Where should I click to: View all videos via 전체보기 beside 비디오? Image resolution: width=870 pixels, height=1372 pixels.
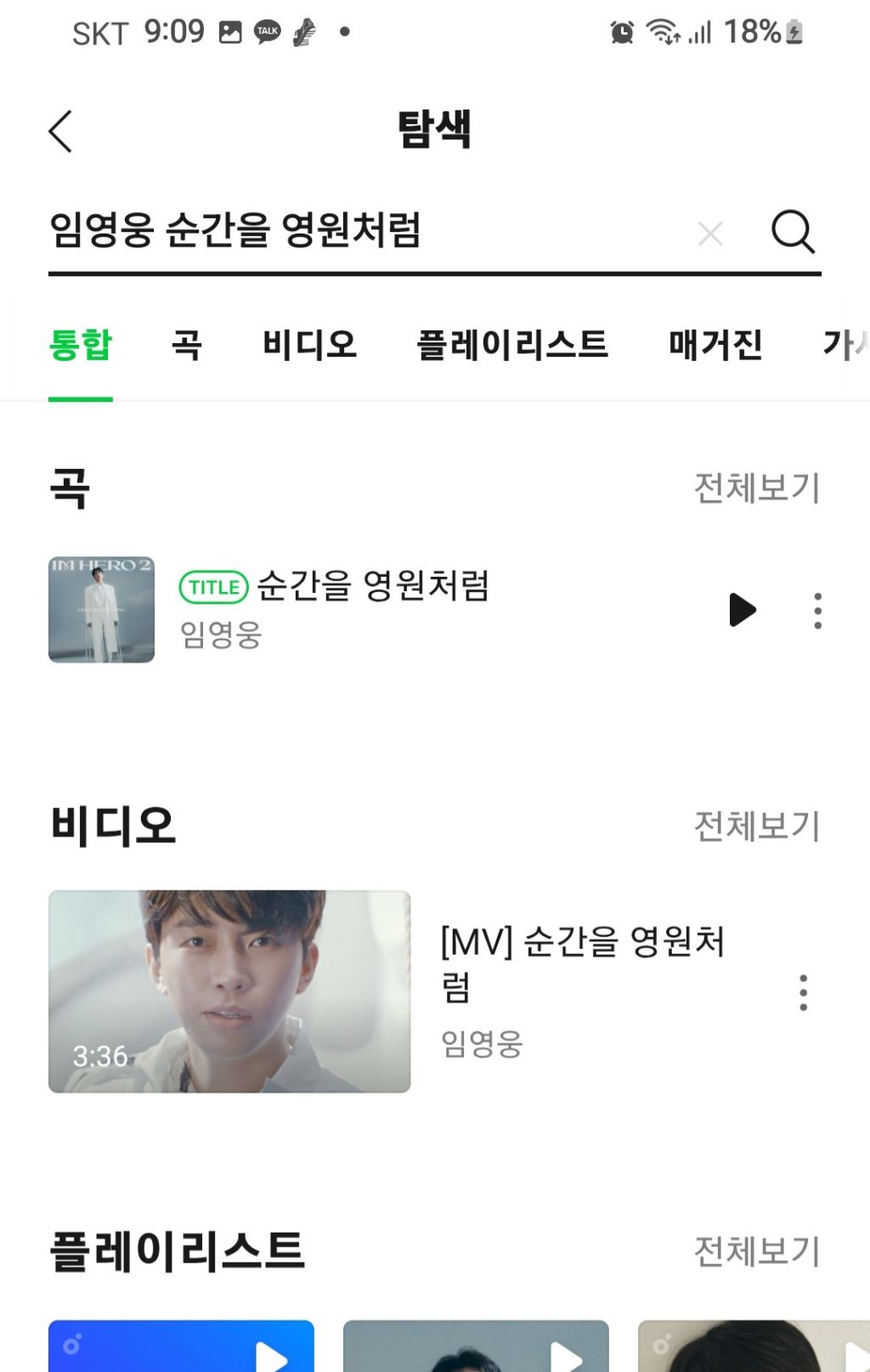pyautogui.click(x=757, y=827)
